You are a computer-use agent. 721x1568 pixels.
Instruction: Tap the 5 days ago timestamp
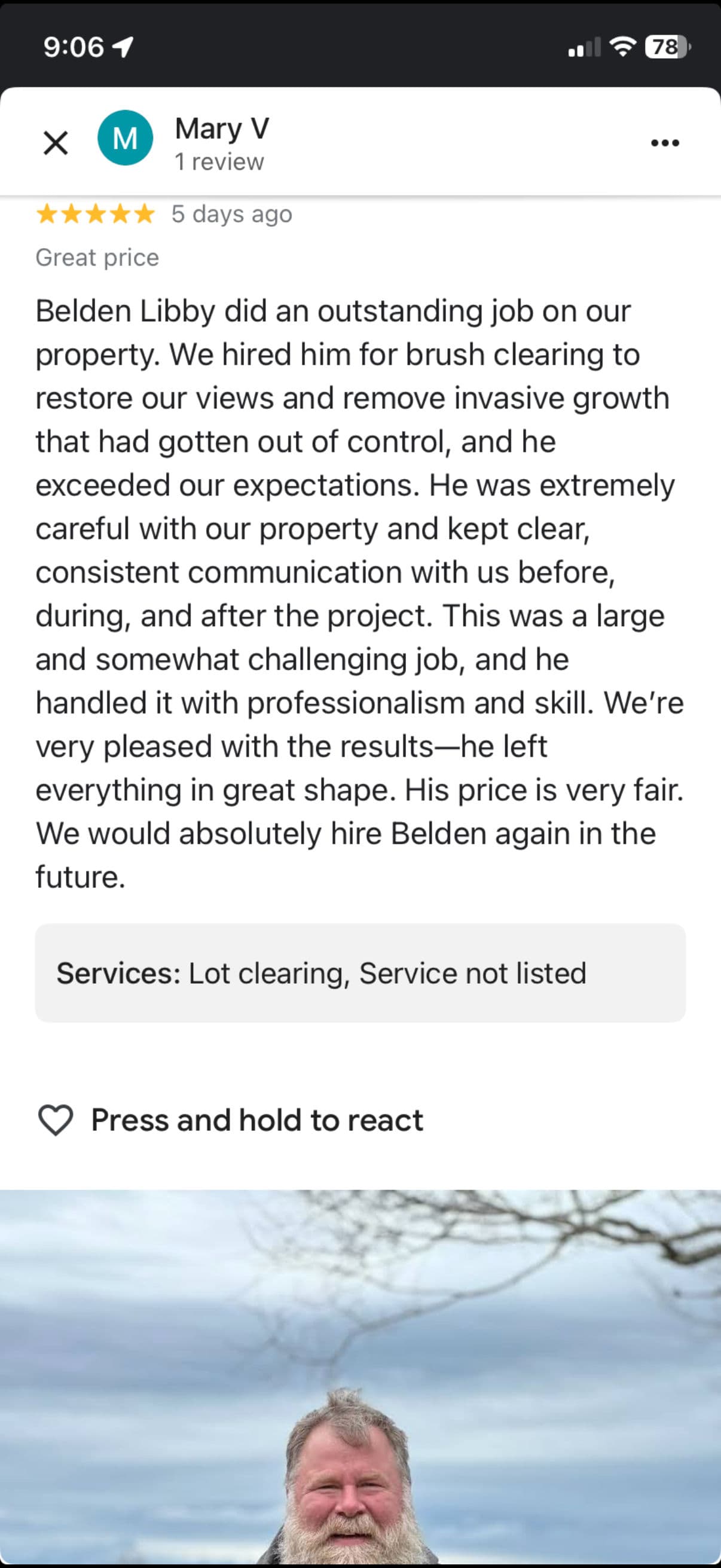(x=233, y=213)
